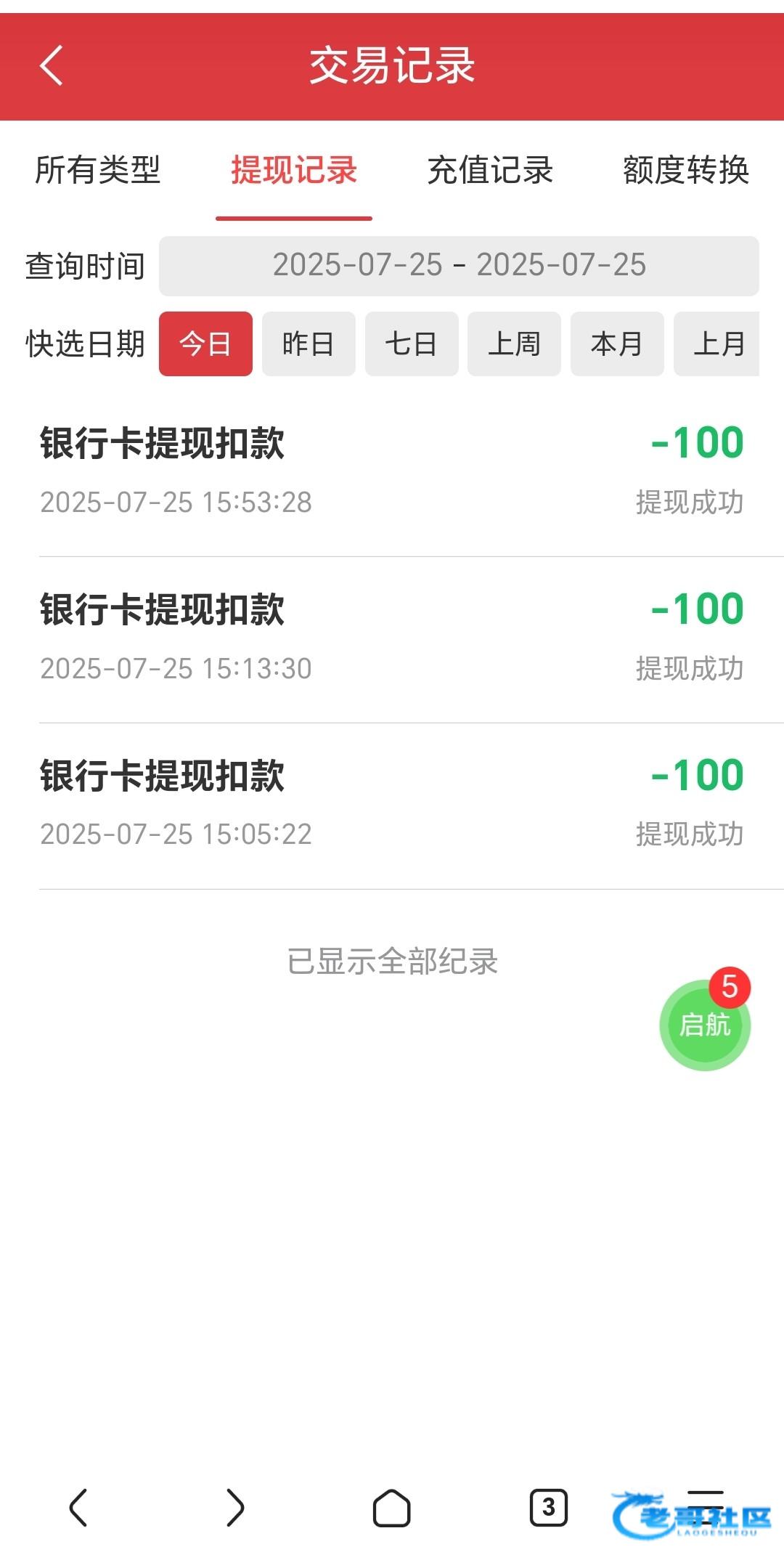Go to the browser home page
Screen dimensions: 784x1560
[392, 1508]
